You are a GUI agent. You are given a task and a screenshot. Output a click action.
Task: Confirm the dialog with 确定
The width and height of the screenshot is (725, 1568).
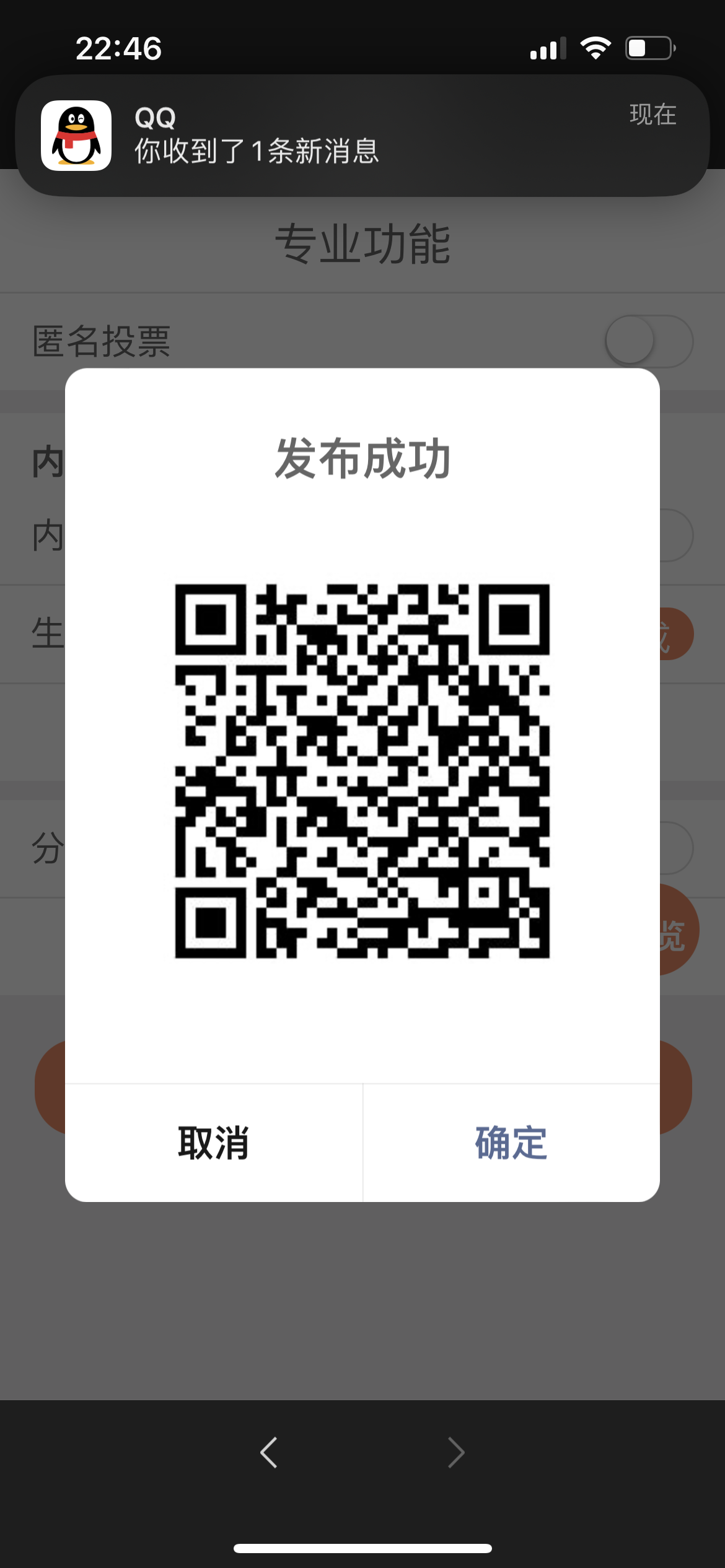tap(511, 1143)
